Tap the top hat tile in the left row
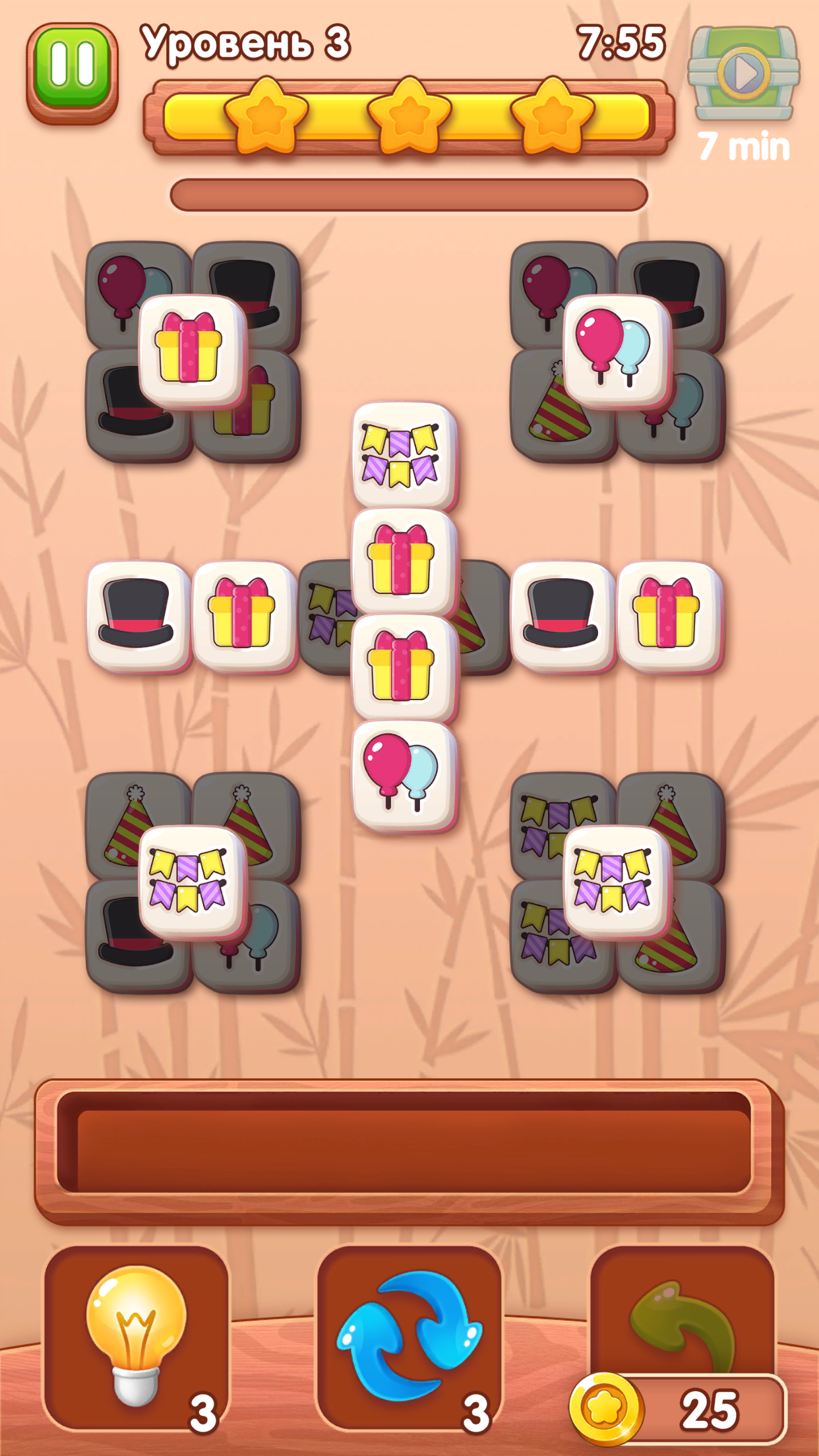The image size is (819, 1456). [x=138, y=616]
